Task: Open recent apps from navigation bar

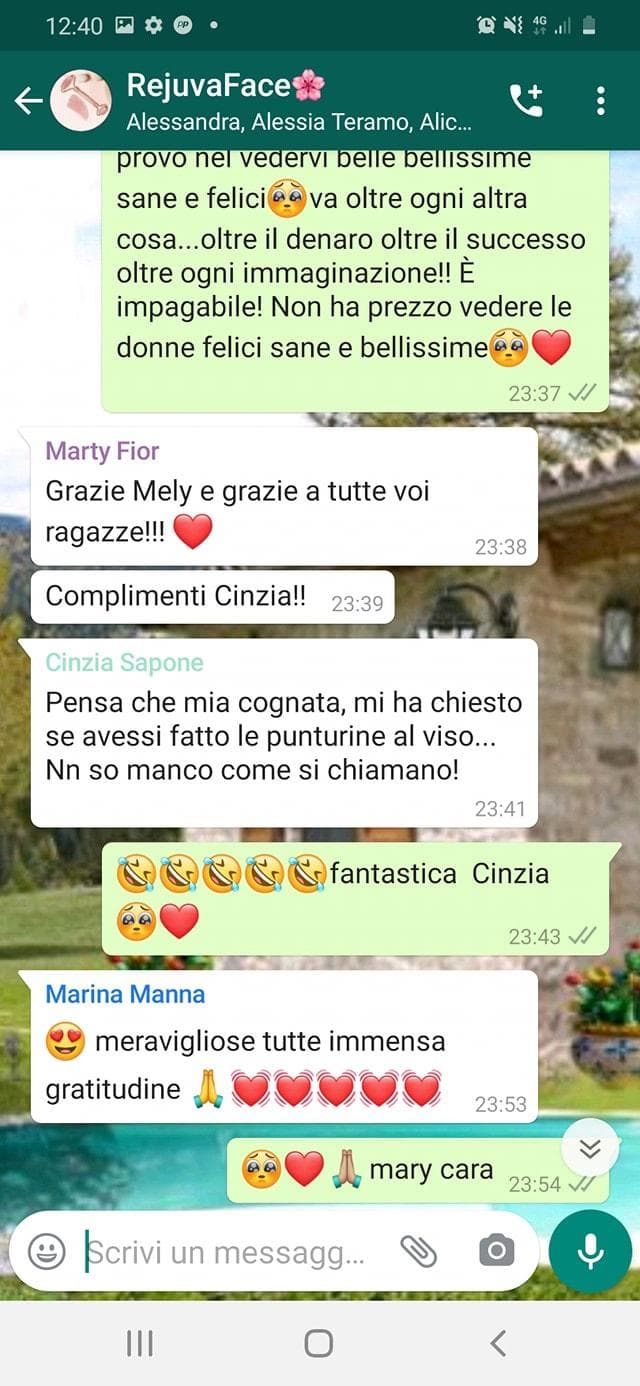Action: click(140, 1343)
